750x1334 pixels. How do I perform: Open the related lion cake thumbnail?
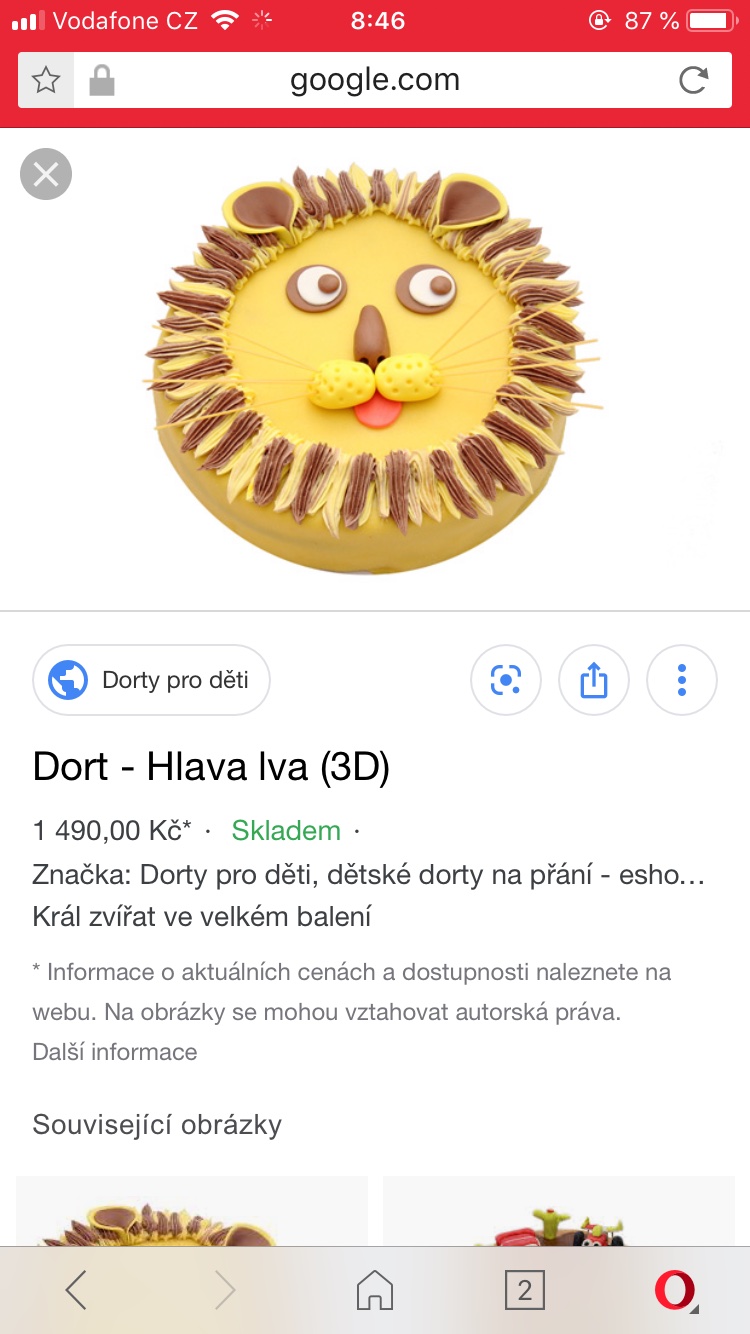(x=192, y=1212)
